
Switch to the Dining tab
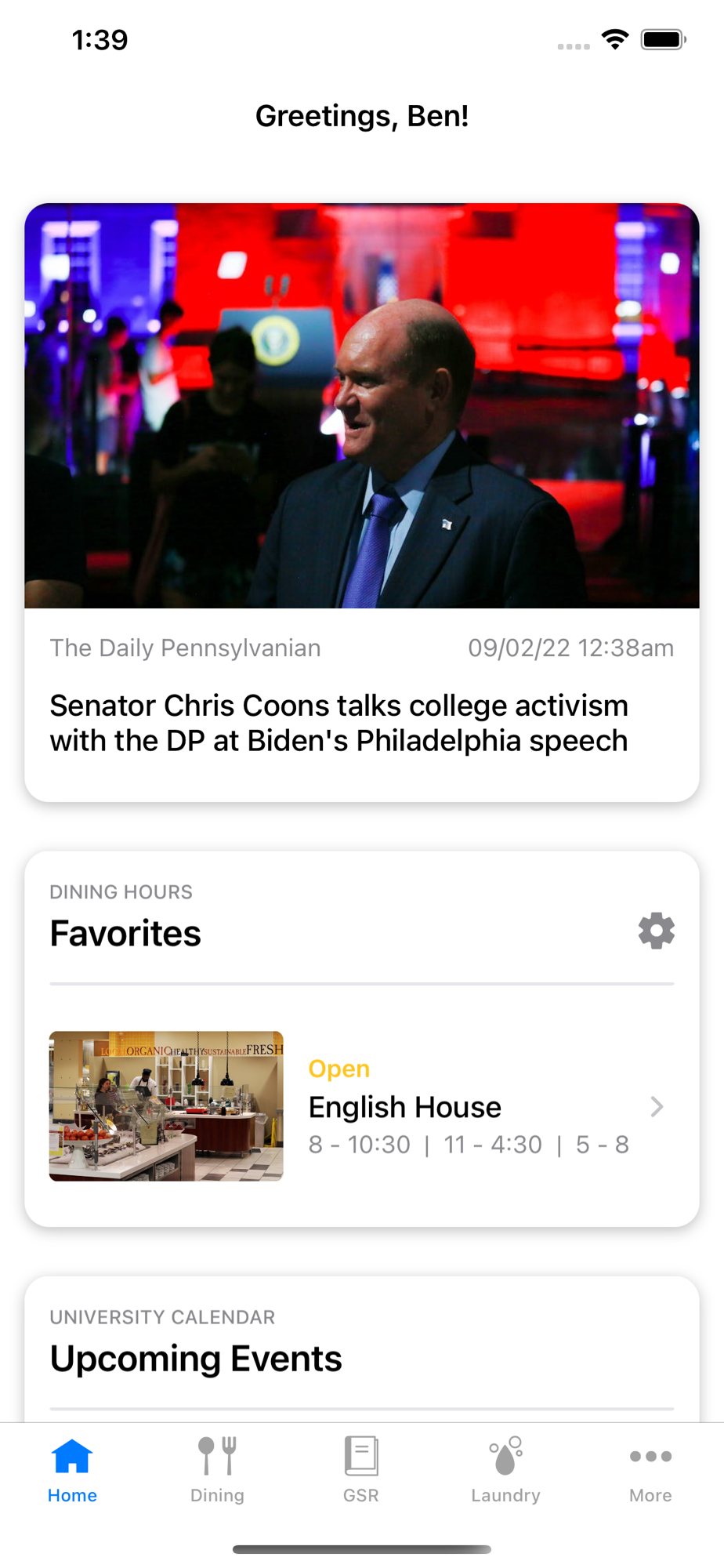click(217, 1470)
